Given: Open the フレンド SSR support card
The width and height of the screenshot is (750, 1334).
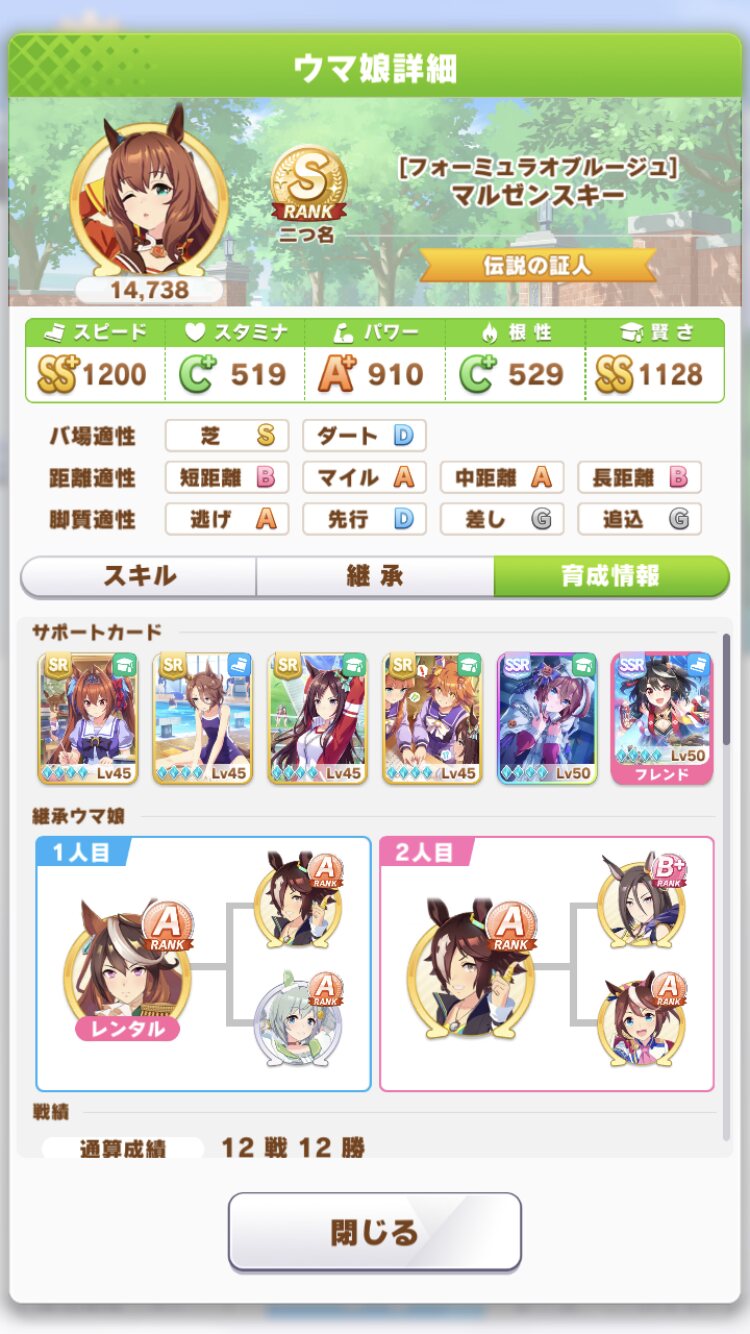Looking at the screenshot, I should (662, 717).
